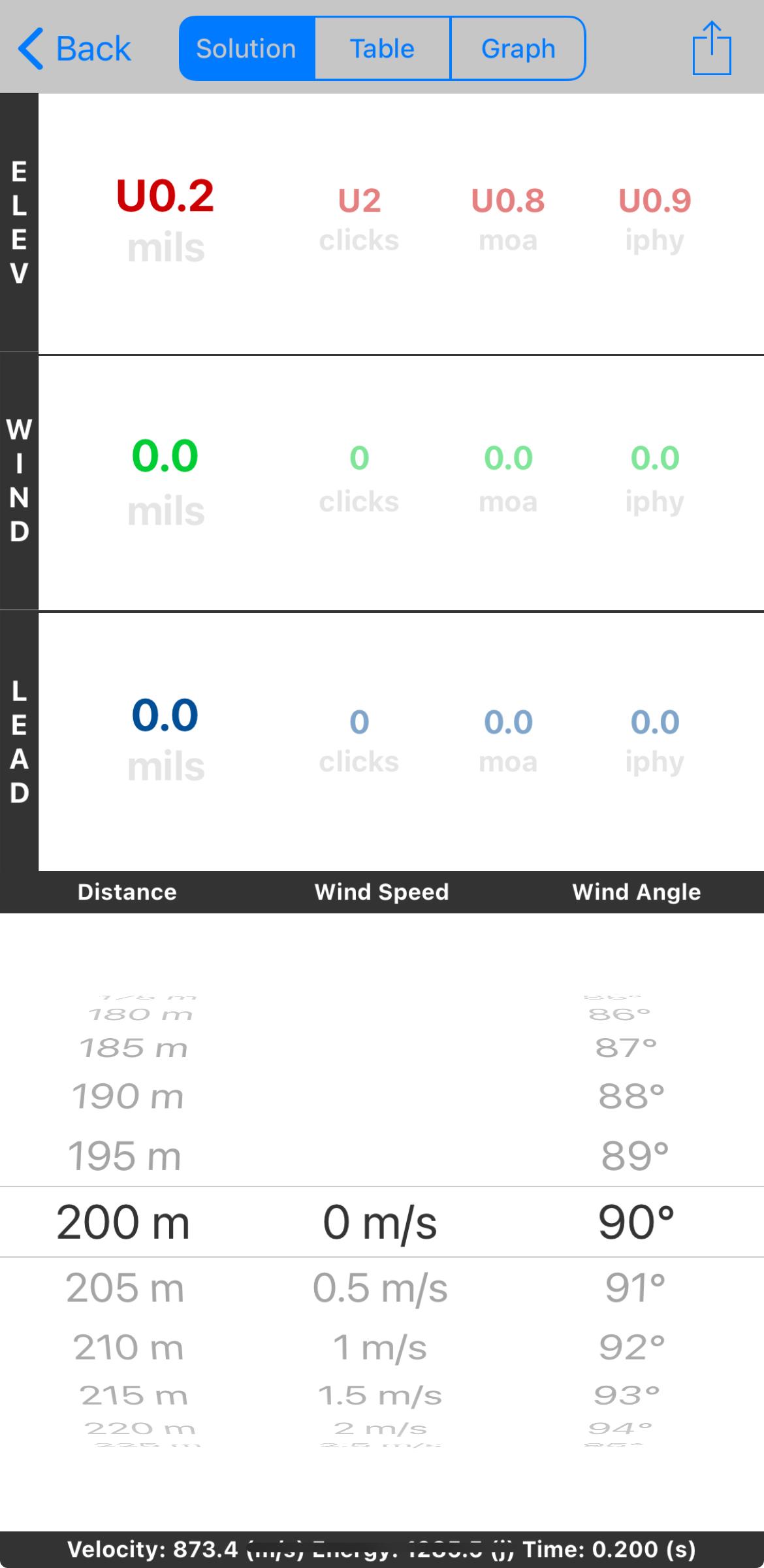Viewport: 764px width, 1568px height.
Task: Share the ballistic solution
Action: click(711, 48)
